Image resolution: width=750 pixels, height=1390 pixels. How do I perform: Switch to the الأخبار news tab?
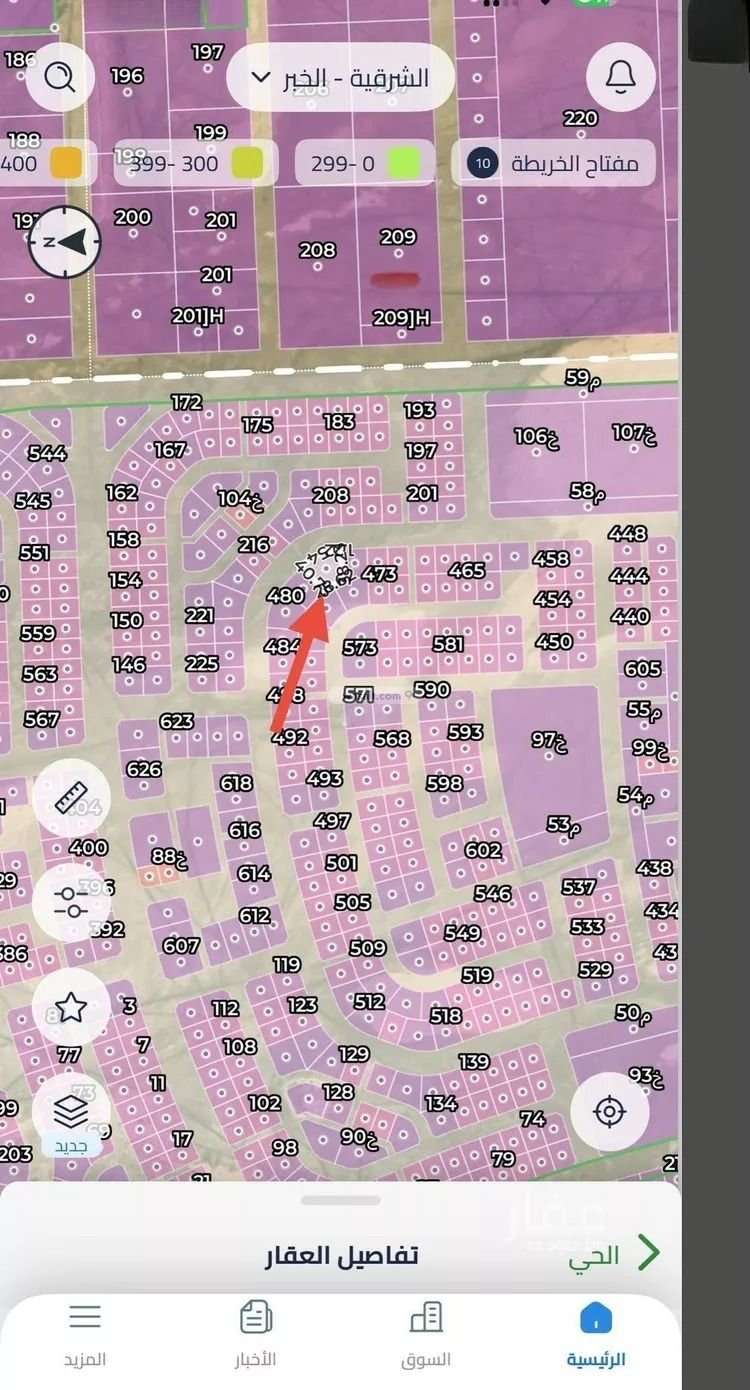tap(256, 1334)
